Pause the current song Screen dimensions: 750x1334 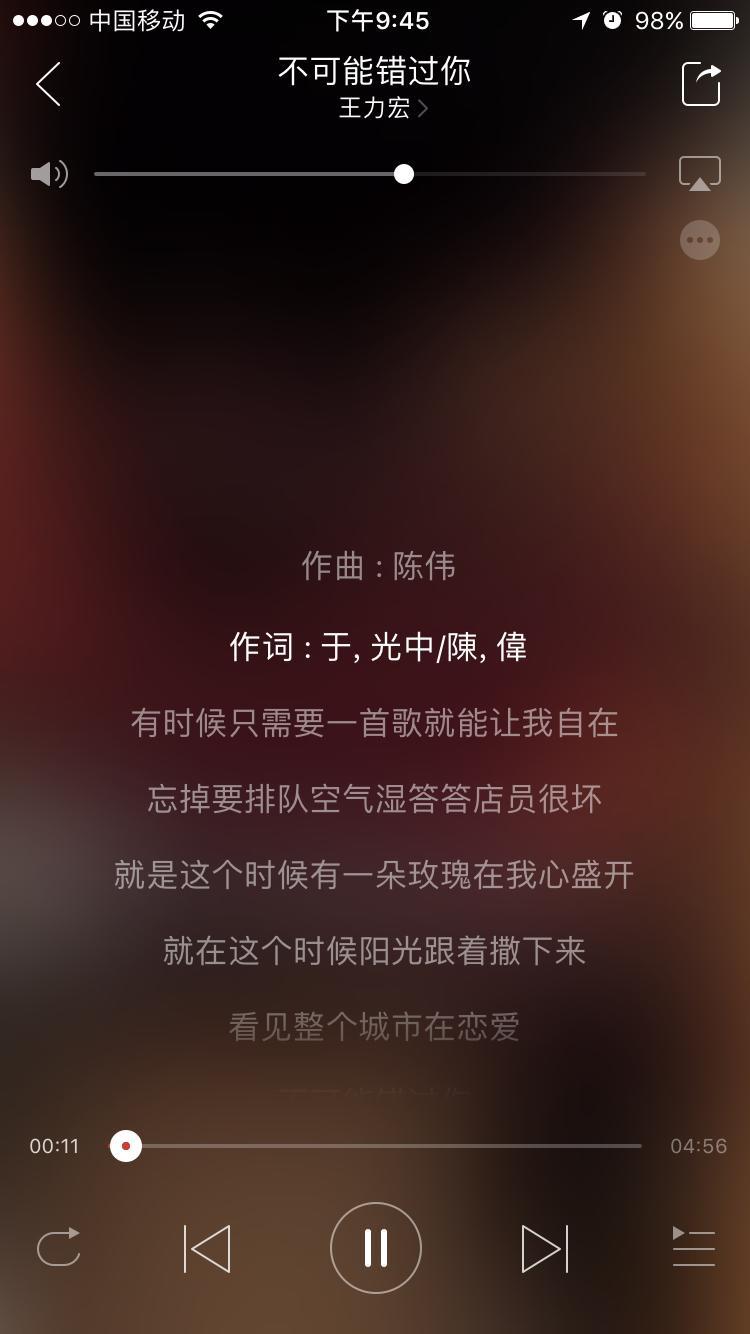click(376, 1248)
